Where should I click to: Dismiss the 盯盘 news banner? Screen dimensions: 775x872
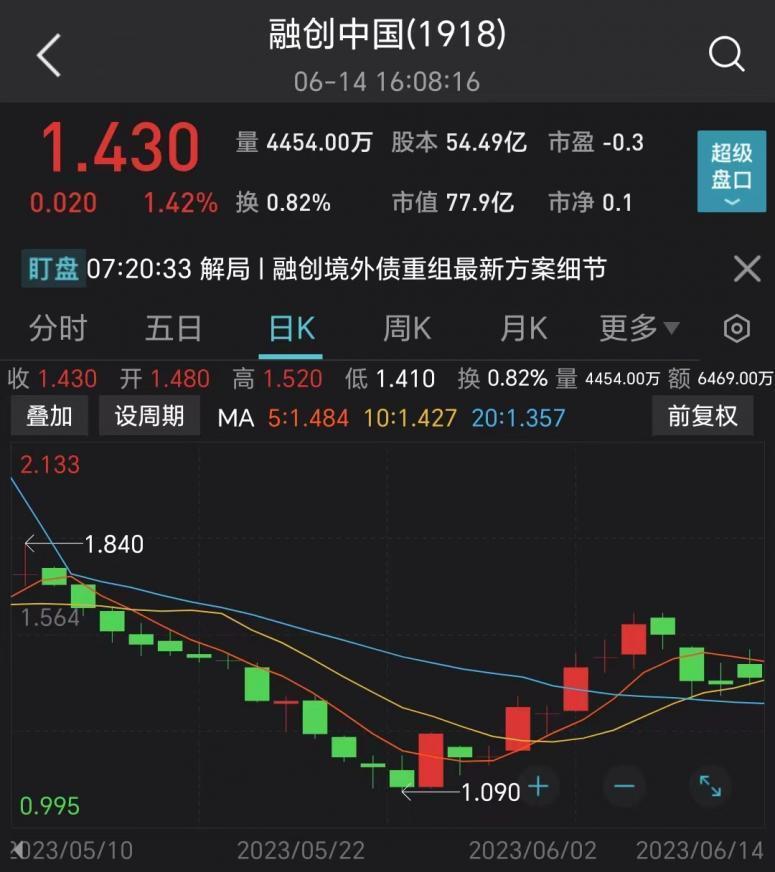(747, 268)
